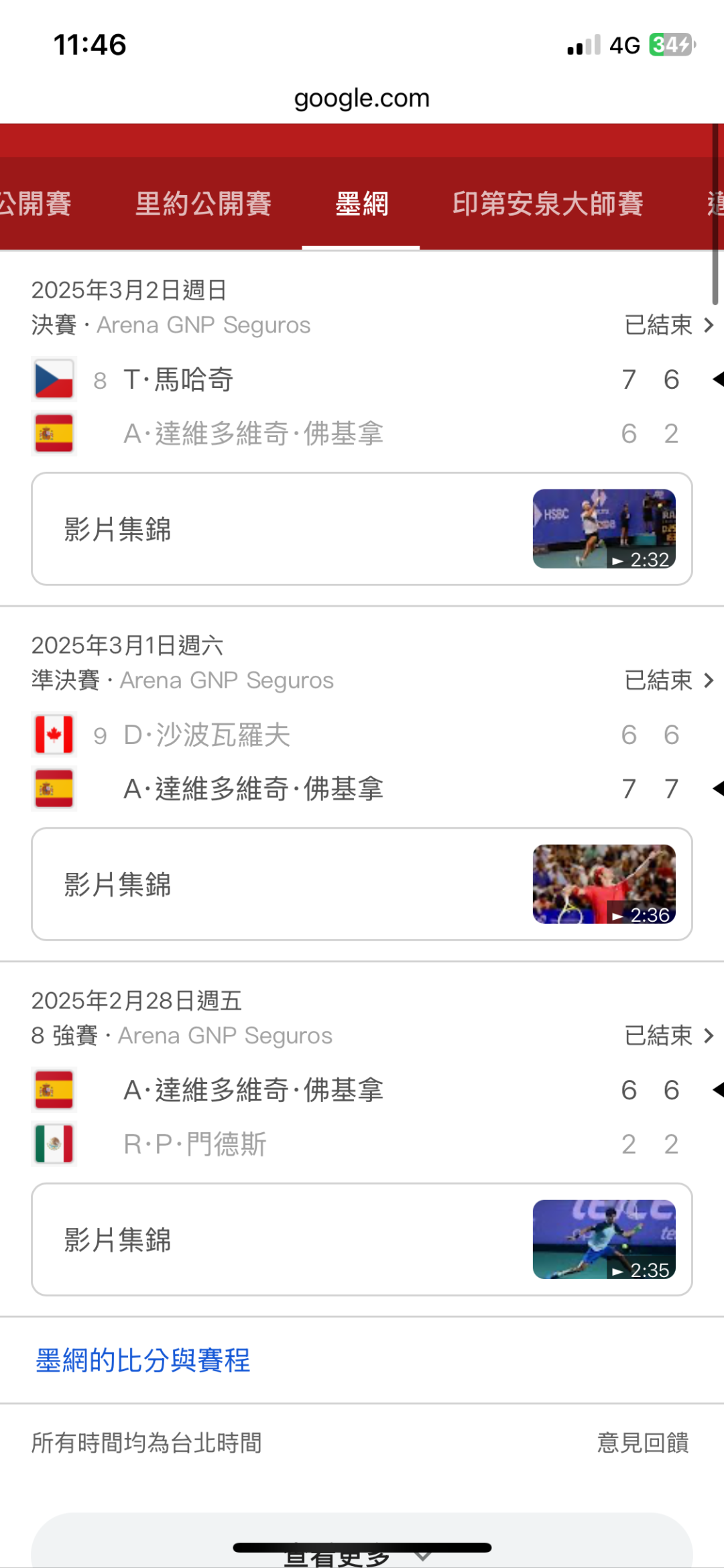
Task: Switch to the 里約公開賽 tab
Action: tap(203, 204)
